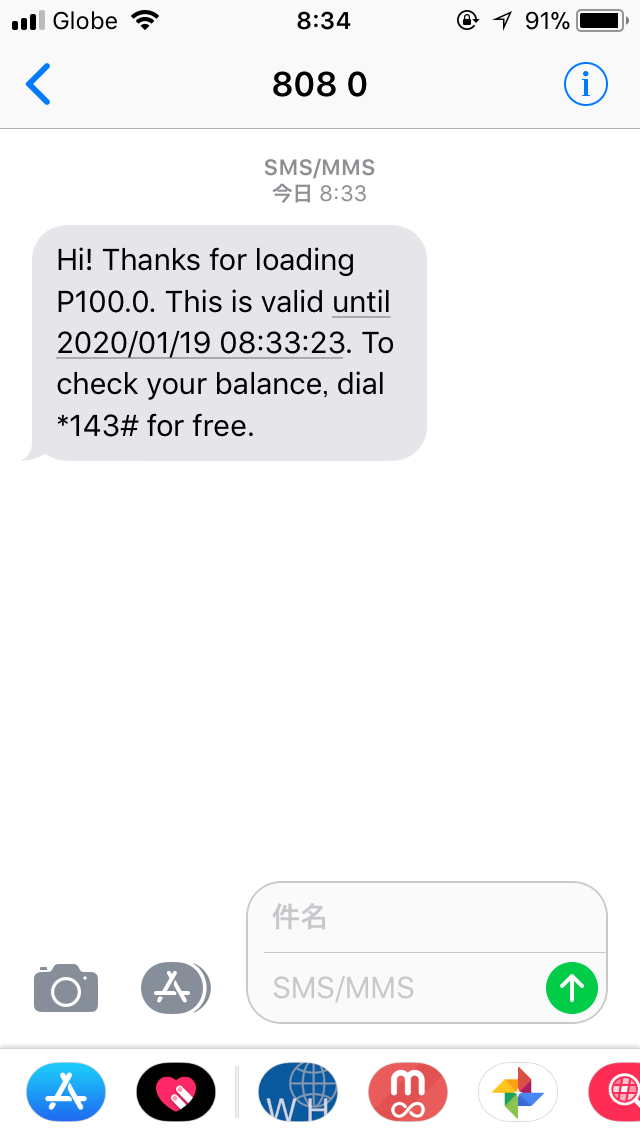Open the heart Digital Touch app
640x1136 pixels.
tap(175, 1092)
